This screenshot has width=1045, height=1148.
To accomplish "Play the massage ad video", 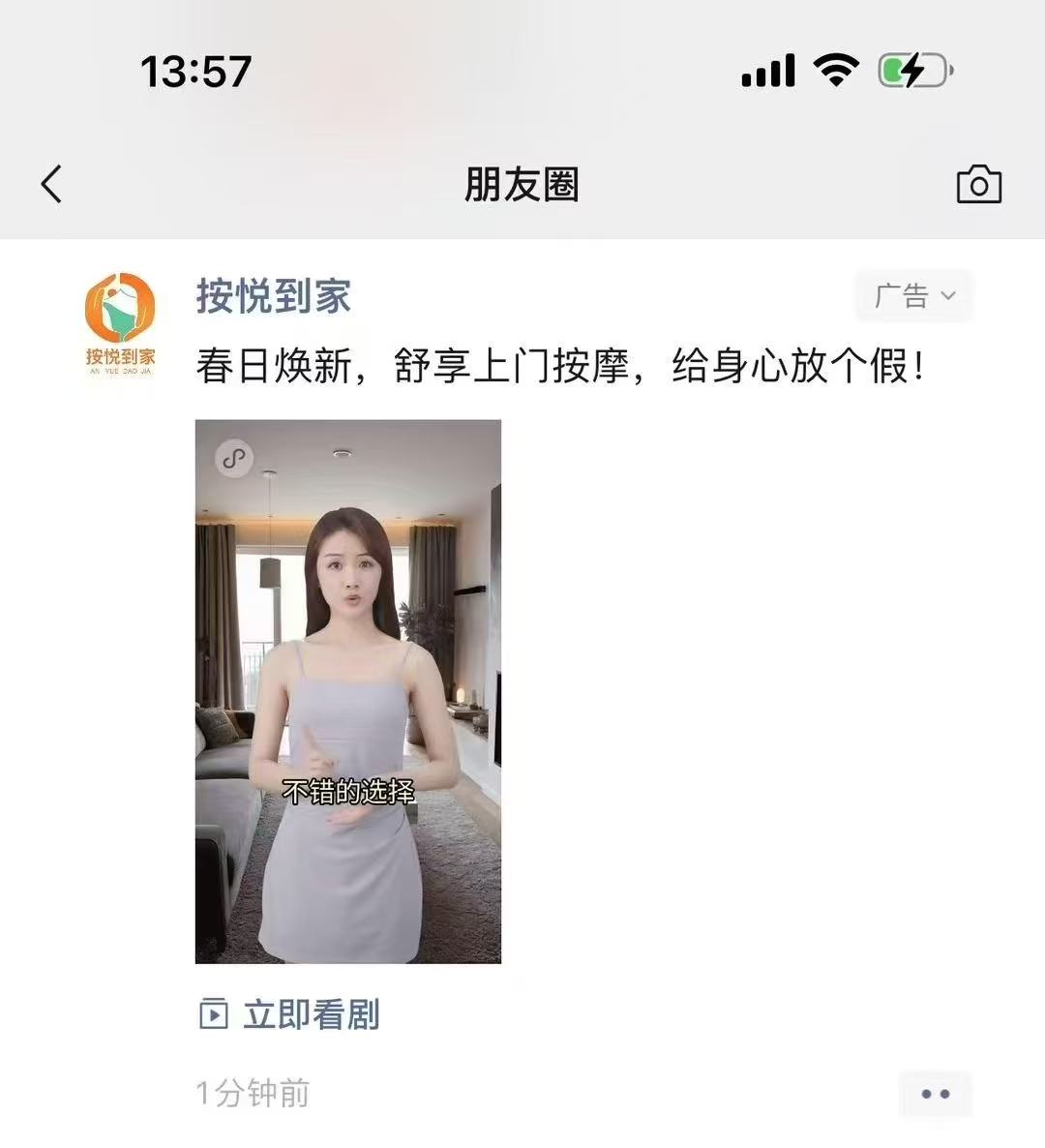I will [348, 691].
